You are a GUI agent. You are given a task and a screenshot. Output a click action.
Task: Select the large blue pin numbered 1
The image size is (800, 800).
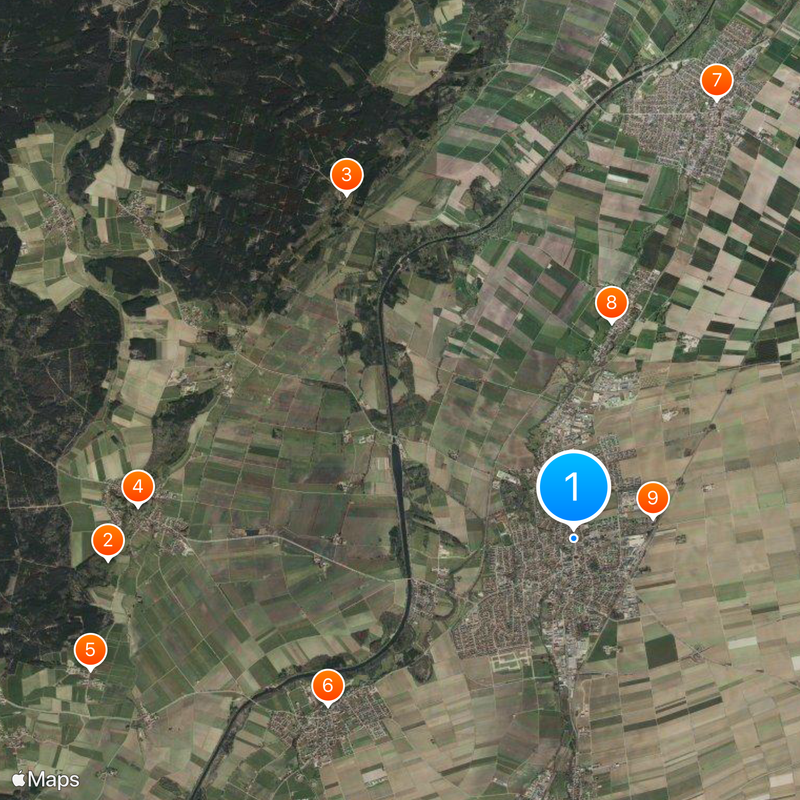point(573,486)
